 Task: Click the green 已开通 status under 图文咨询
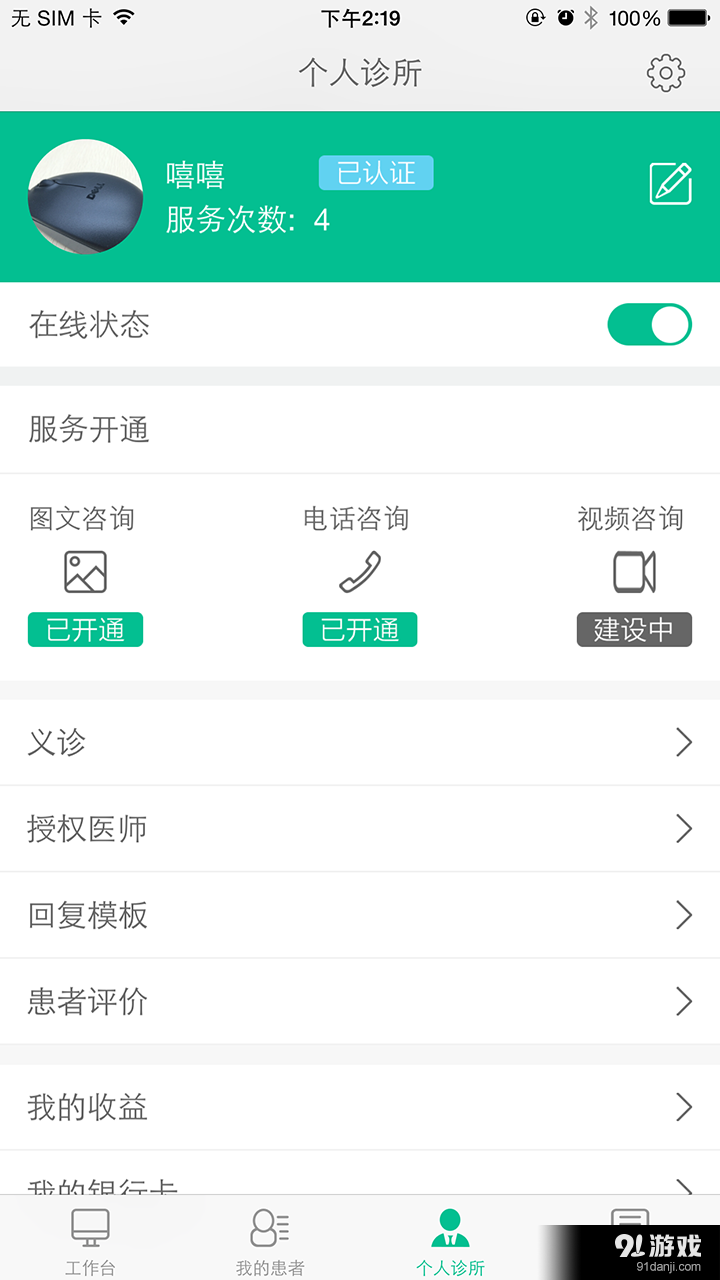[85, 629]
